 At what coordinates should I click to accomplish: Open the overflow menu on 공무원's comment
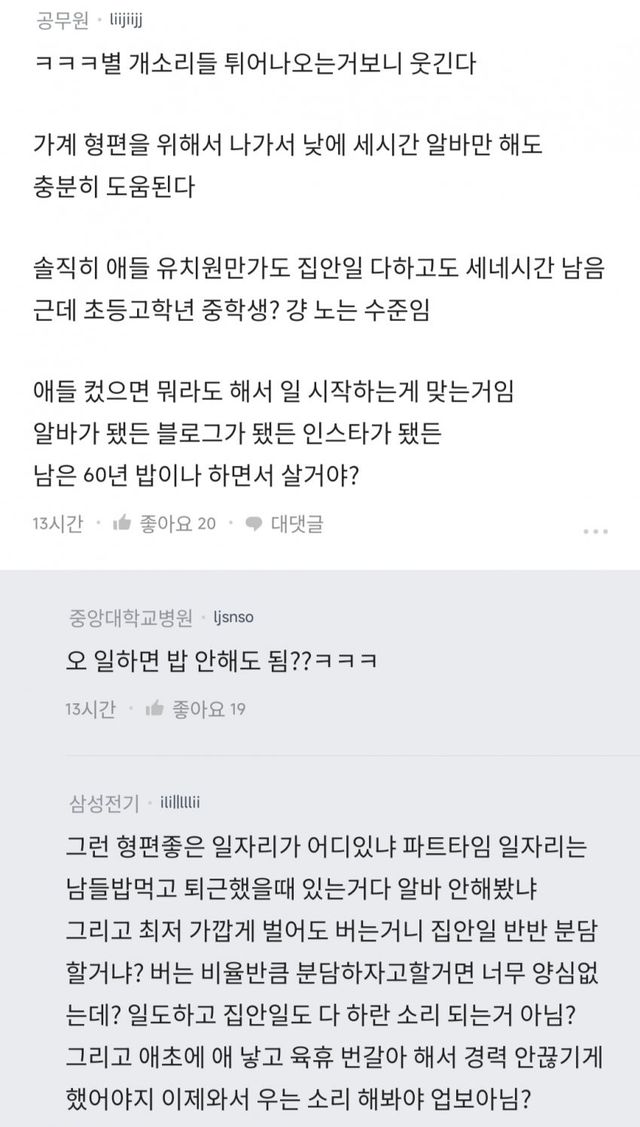pos(597,524)
